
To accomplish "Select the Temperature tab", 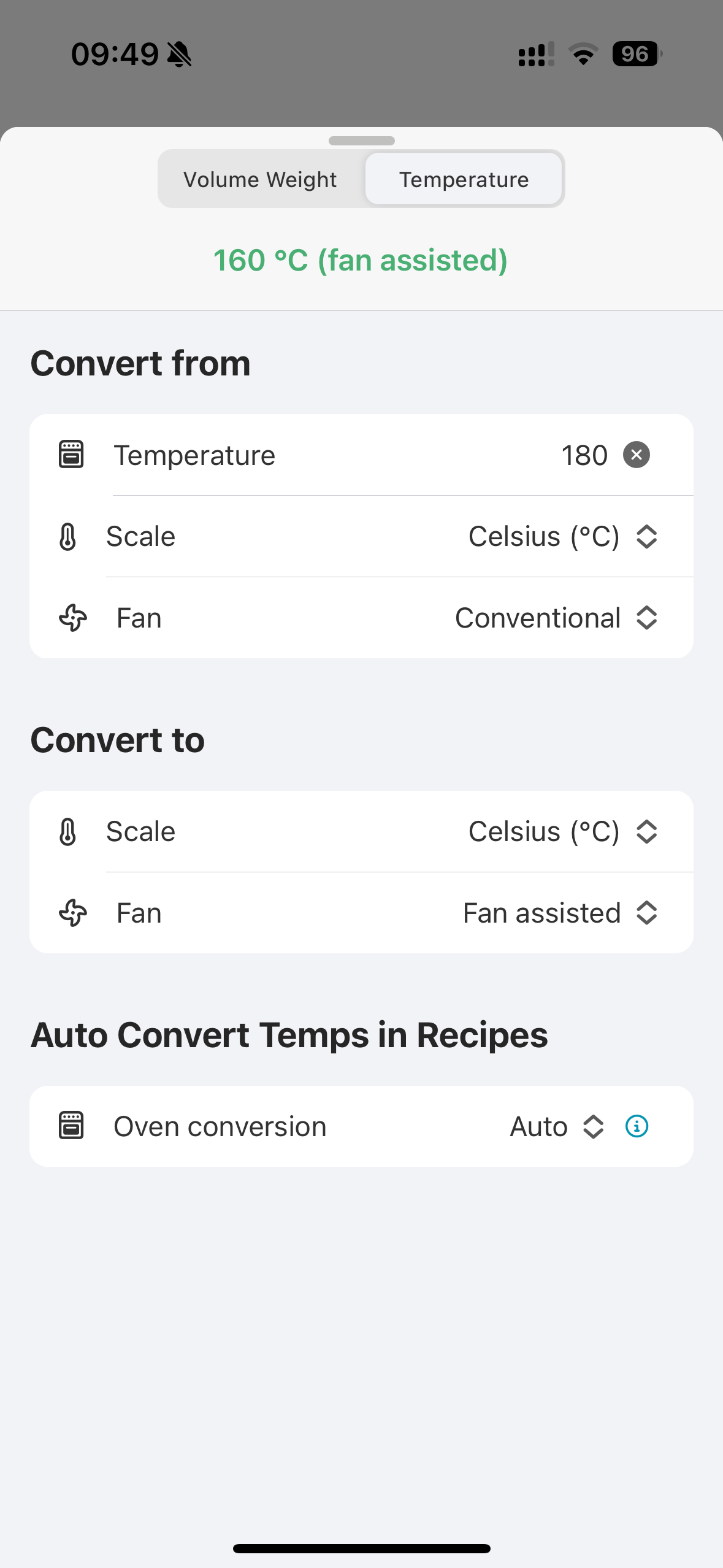I will [x=464, y=179].
